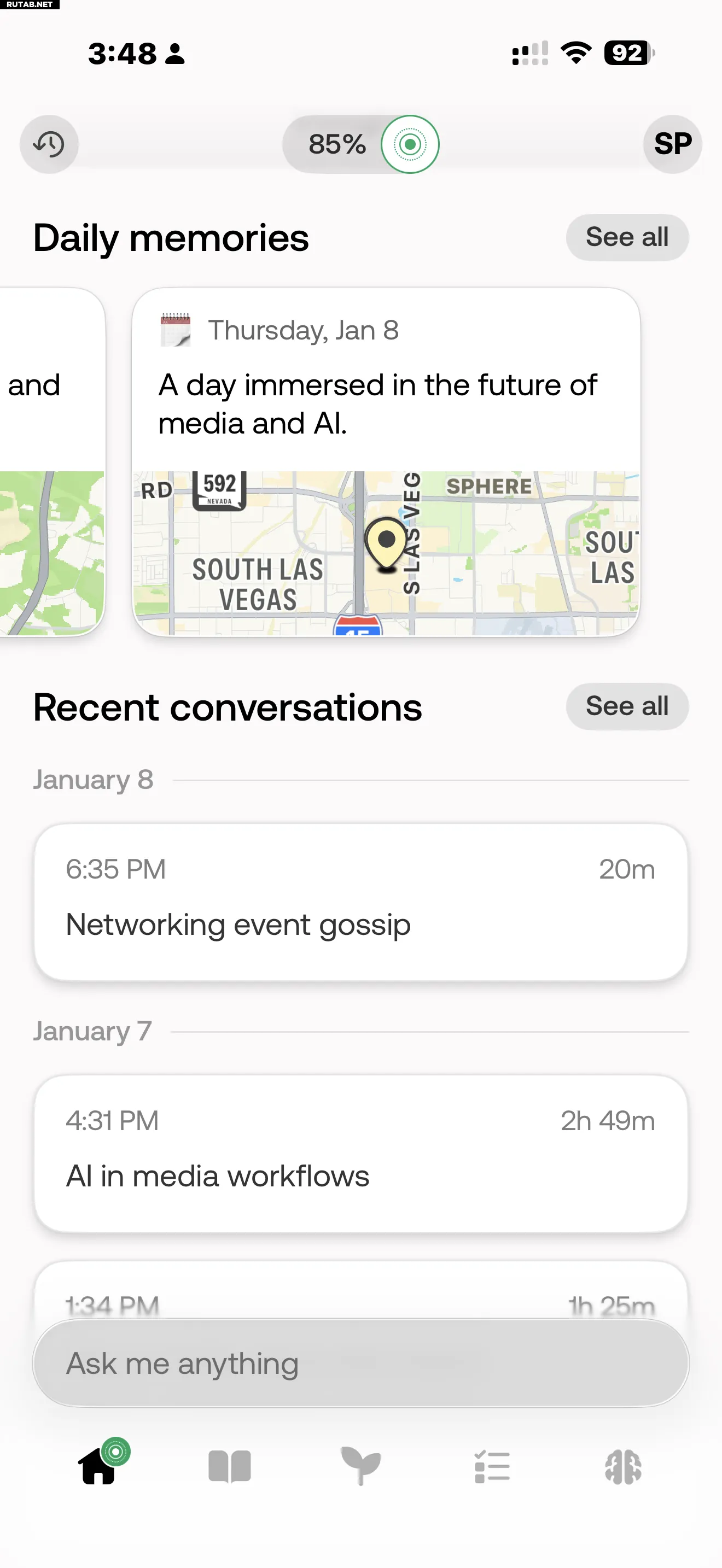This screenshot has height=1568, width=722.
Task: Open the SP profile avatar
Action: (672, 144)
